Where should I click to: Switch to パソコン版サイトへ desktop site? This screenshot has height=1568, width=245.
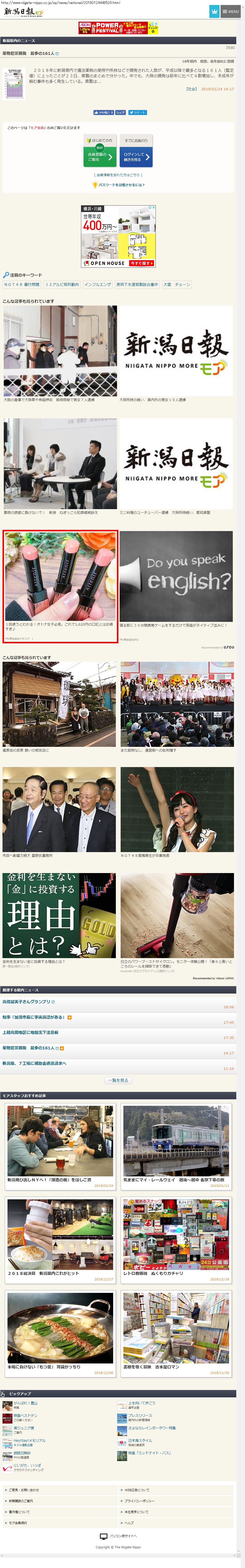(x=120, y=1536)
